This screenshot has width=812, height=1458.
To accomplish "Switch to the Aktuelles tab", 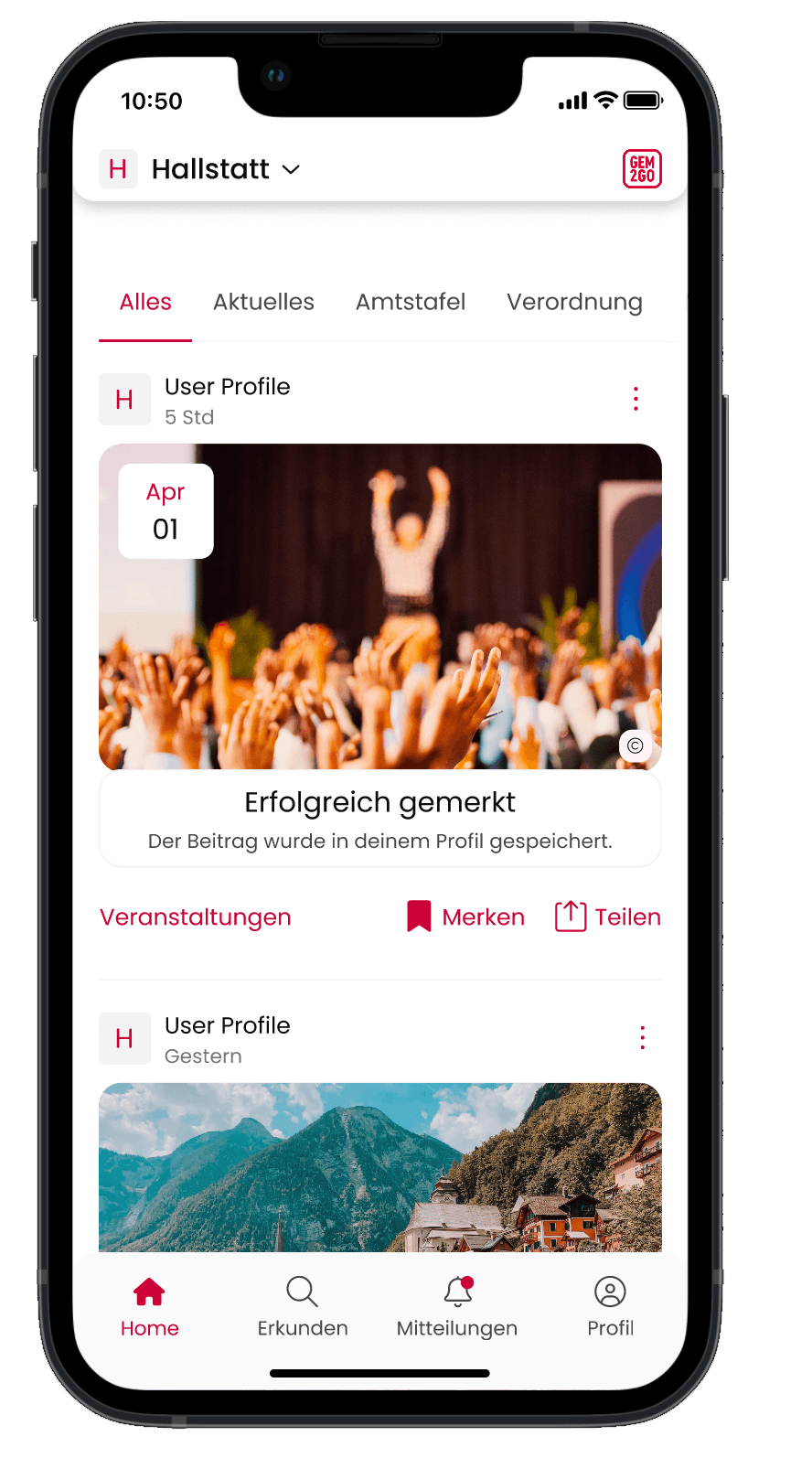I will [263, 302].
